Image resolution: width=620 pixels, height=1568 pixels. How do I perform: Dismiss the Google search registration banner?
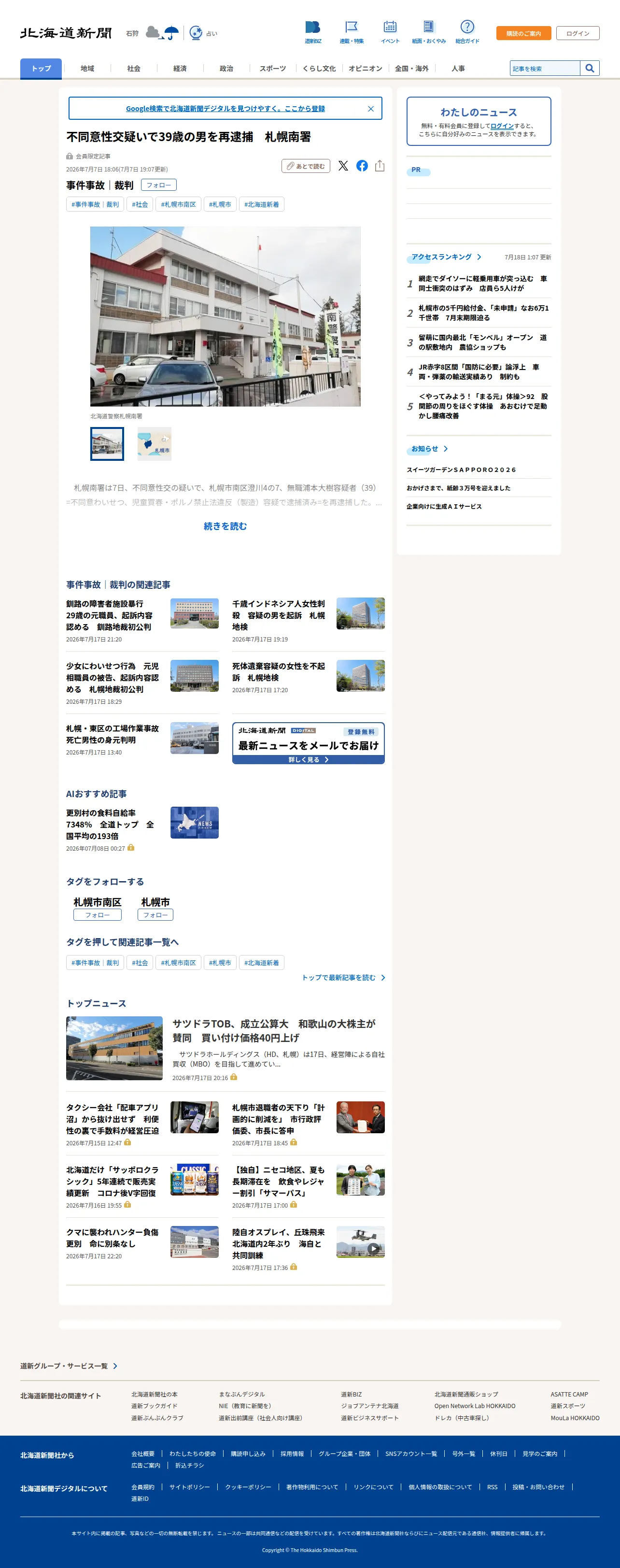[x=370, y=109]
